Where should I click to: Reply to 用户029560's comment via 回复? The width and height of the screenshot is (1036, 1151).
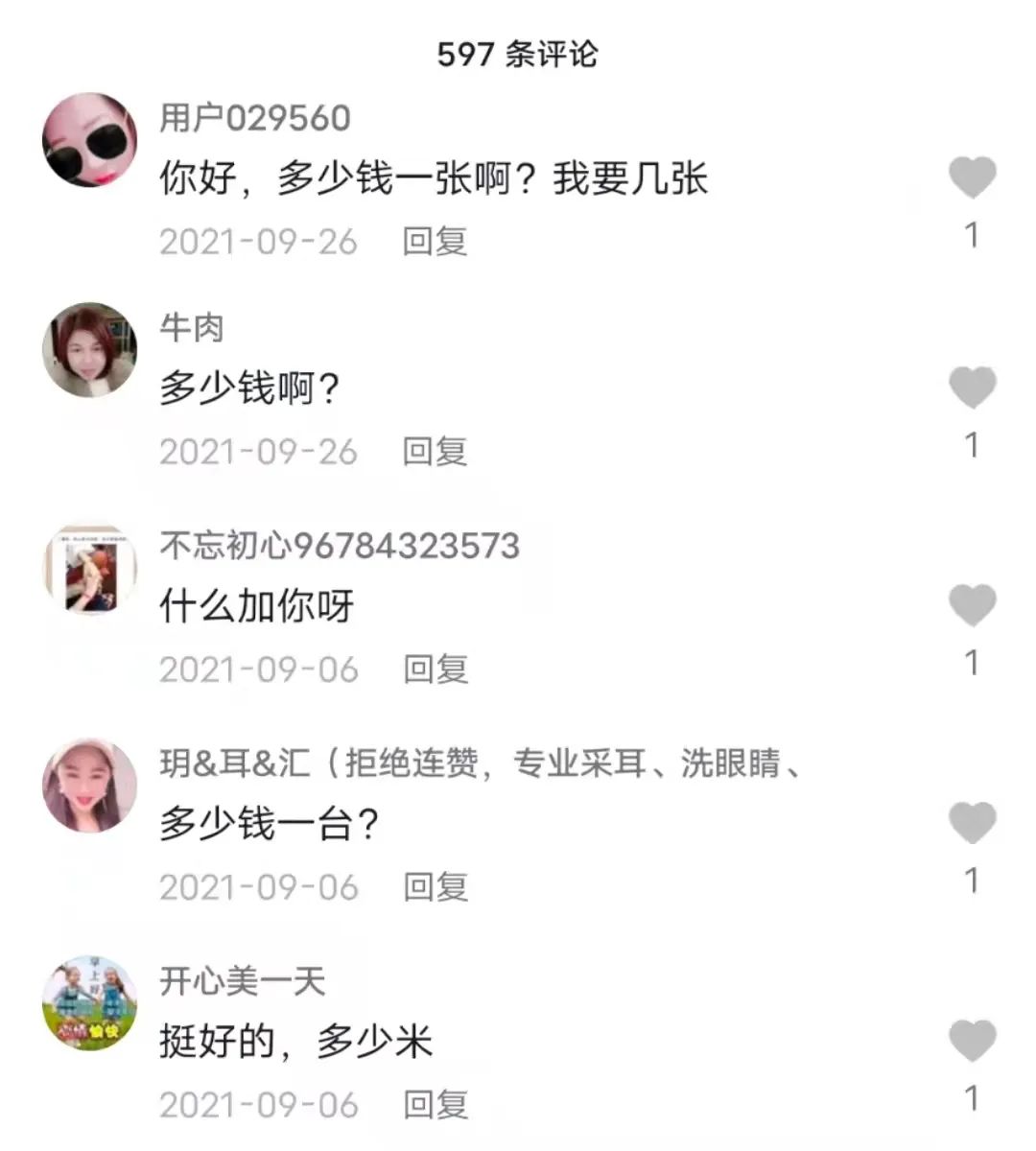[436, 242]
